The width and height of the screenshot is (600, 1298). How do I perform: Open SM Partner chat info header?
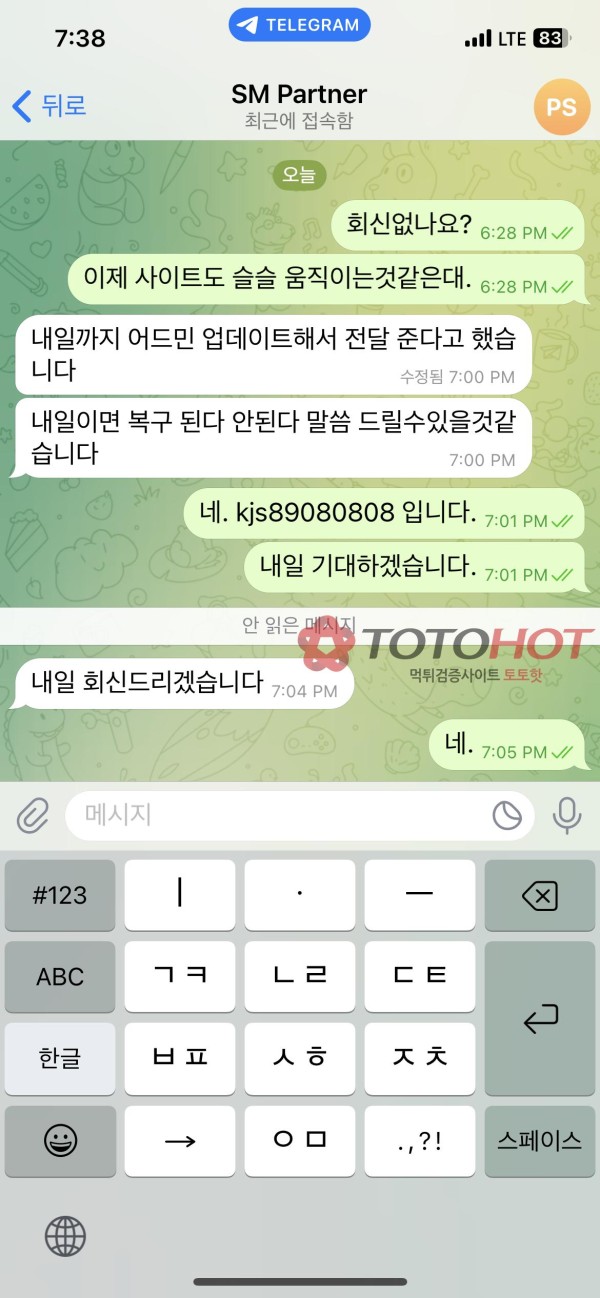tap(299, 106)
